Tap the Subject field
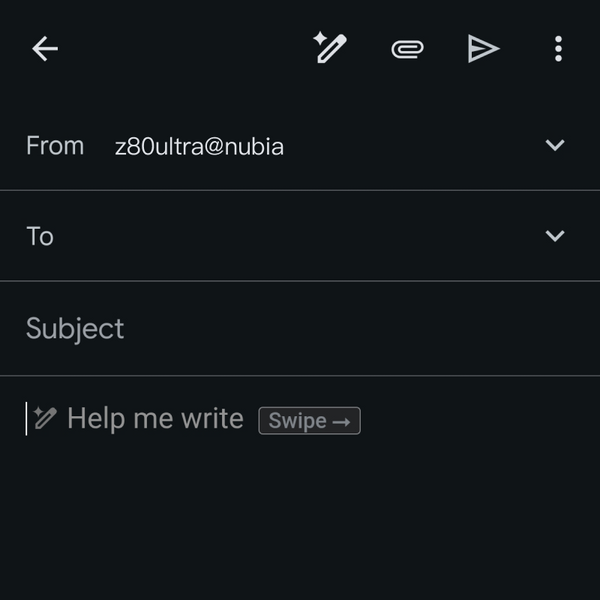Viewport: 600px width, 600px height. pos(300,329)
